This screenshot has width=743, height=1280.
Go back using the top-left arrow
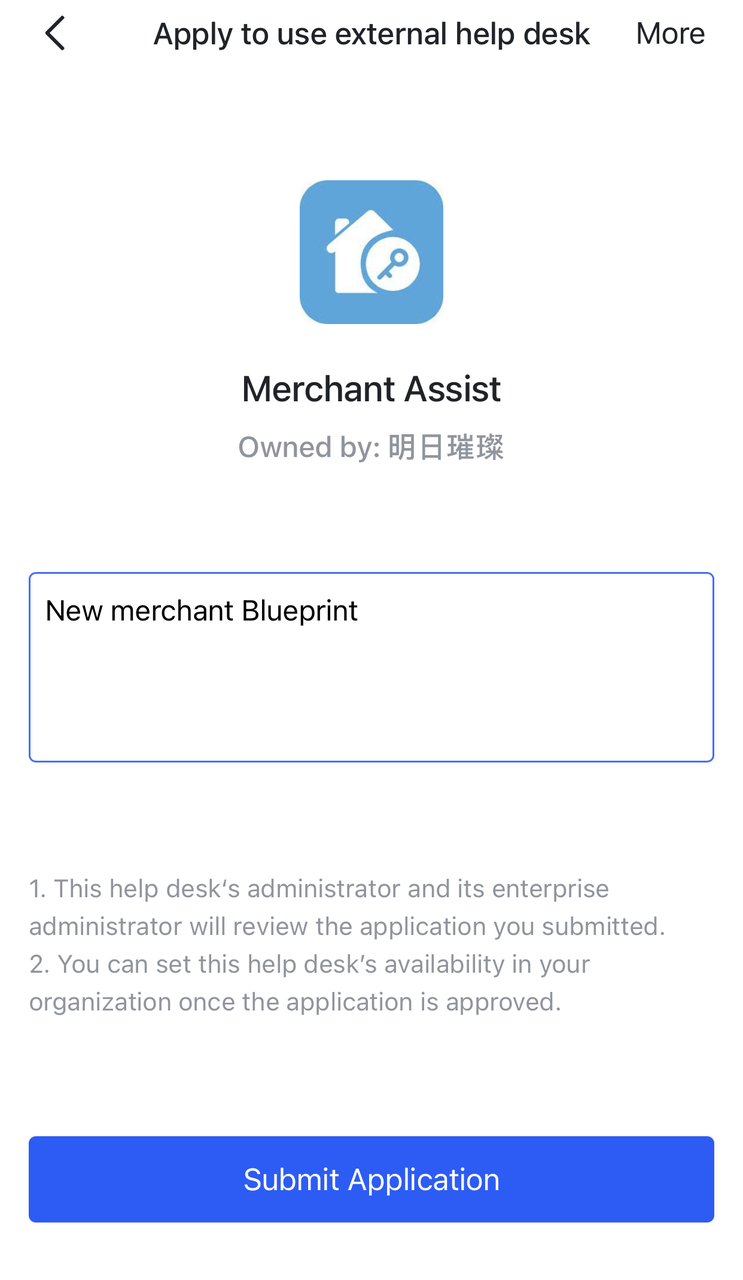click(x=55, y=34)
